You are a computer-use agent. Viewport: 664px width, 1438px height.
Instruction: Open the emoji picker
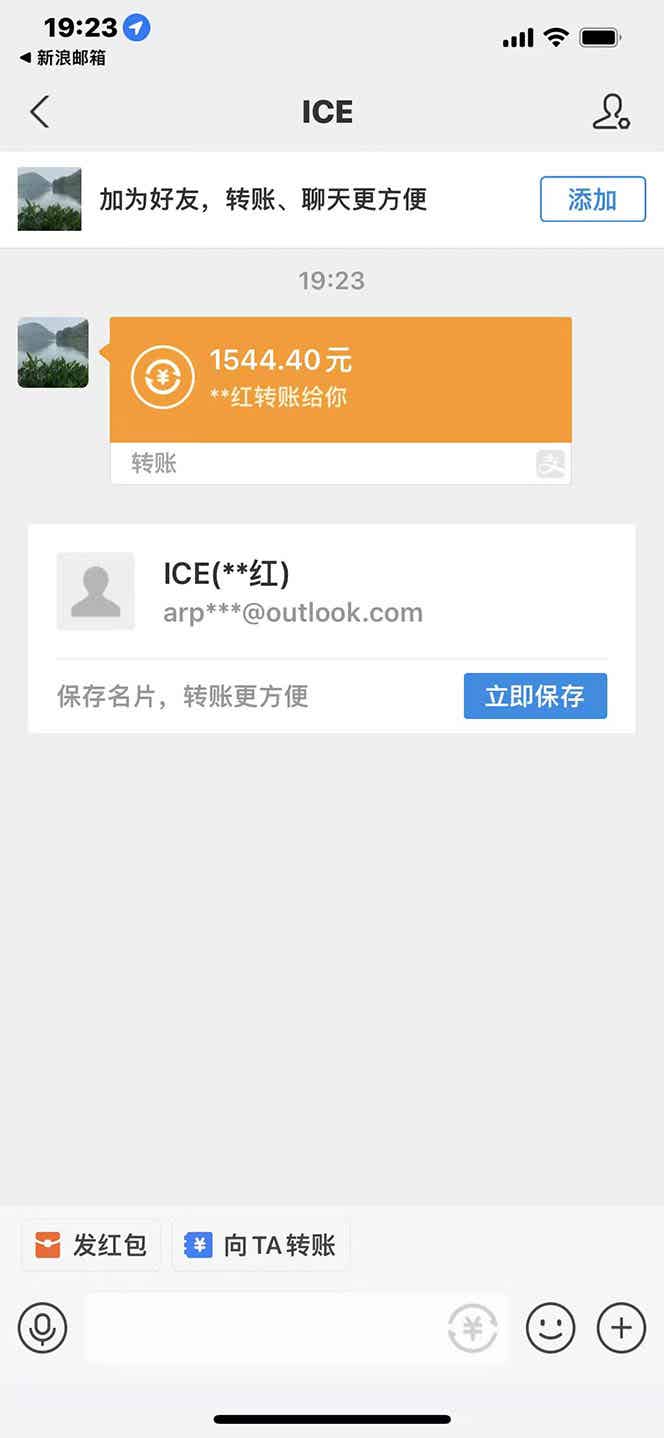pos(551,1329)
